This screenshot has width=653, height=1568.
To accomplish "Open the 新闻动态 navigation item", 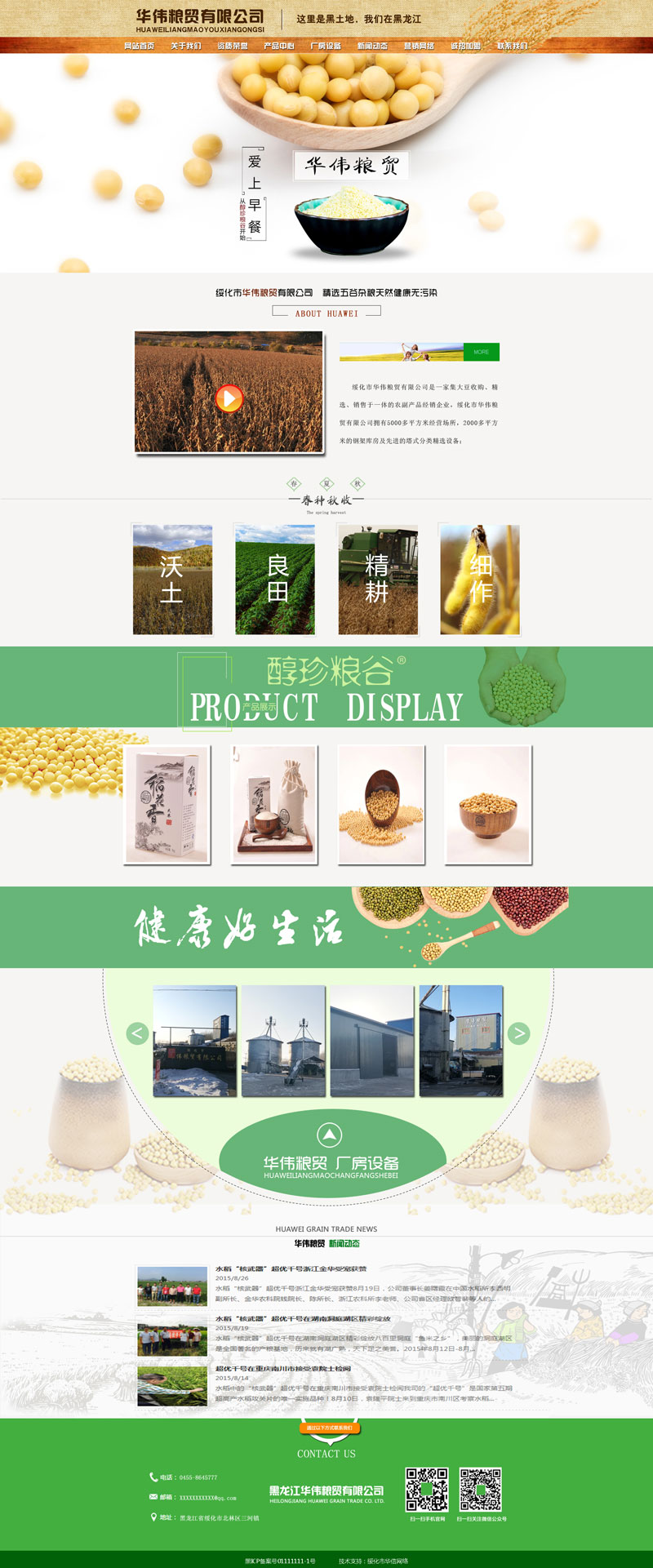I will 372,46.
